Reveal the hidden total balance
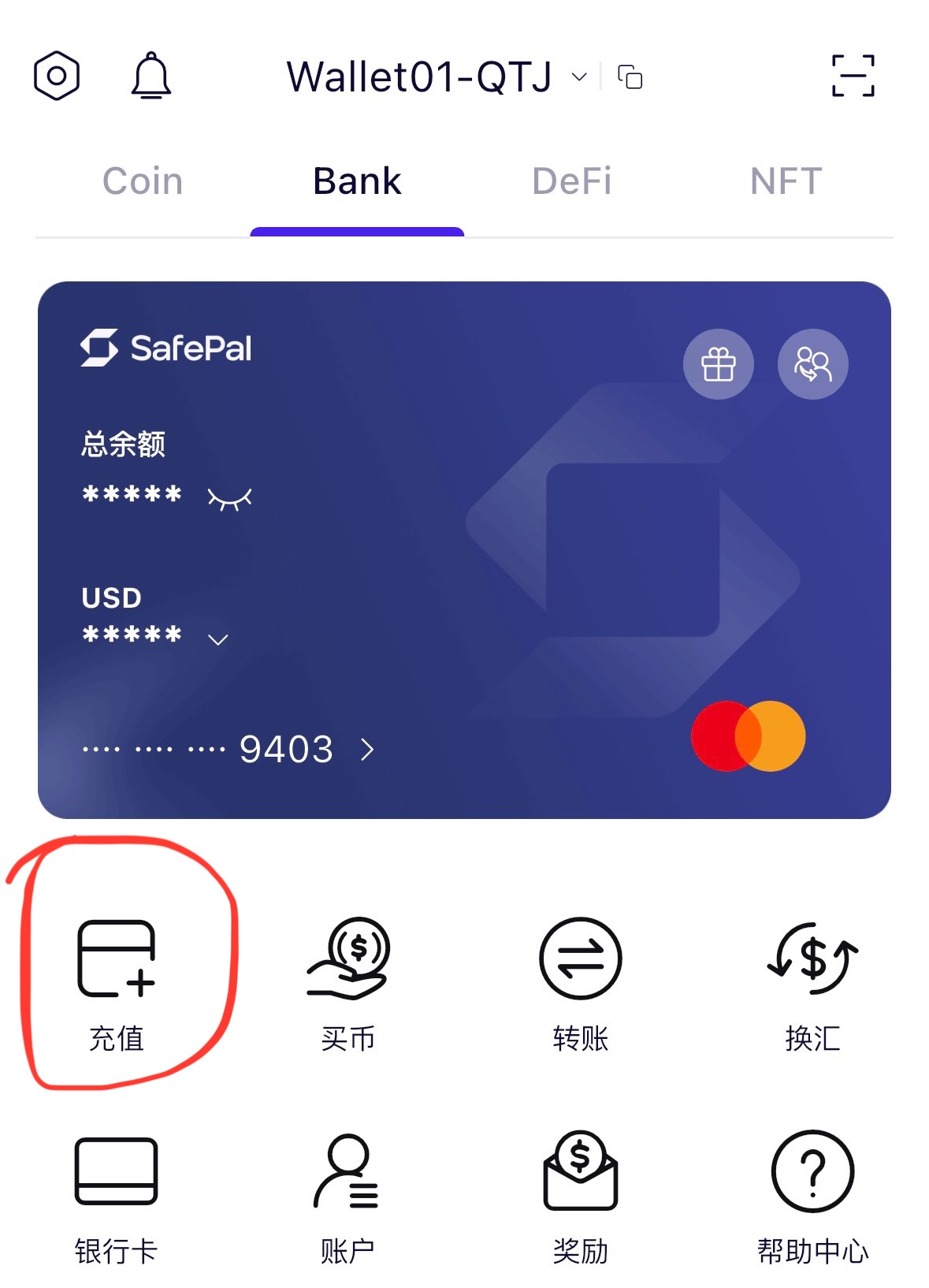The width and height of the screenshot is (929, 1288). 229,498
